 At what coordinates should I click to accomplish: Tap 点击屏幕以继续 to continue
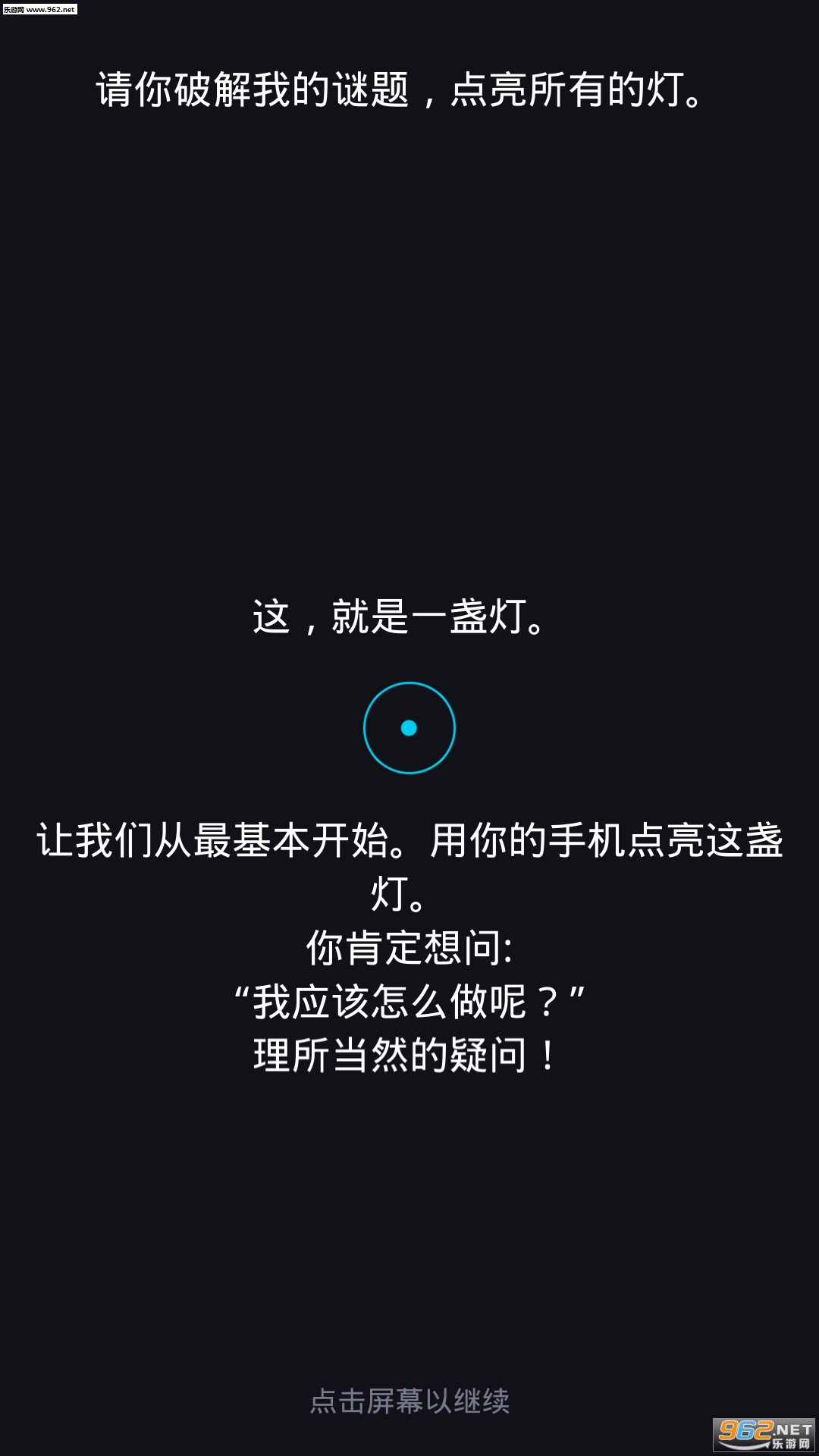click(x=409, y=1401)
